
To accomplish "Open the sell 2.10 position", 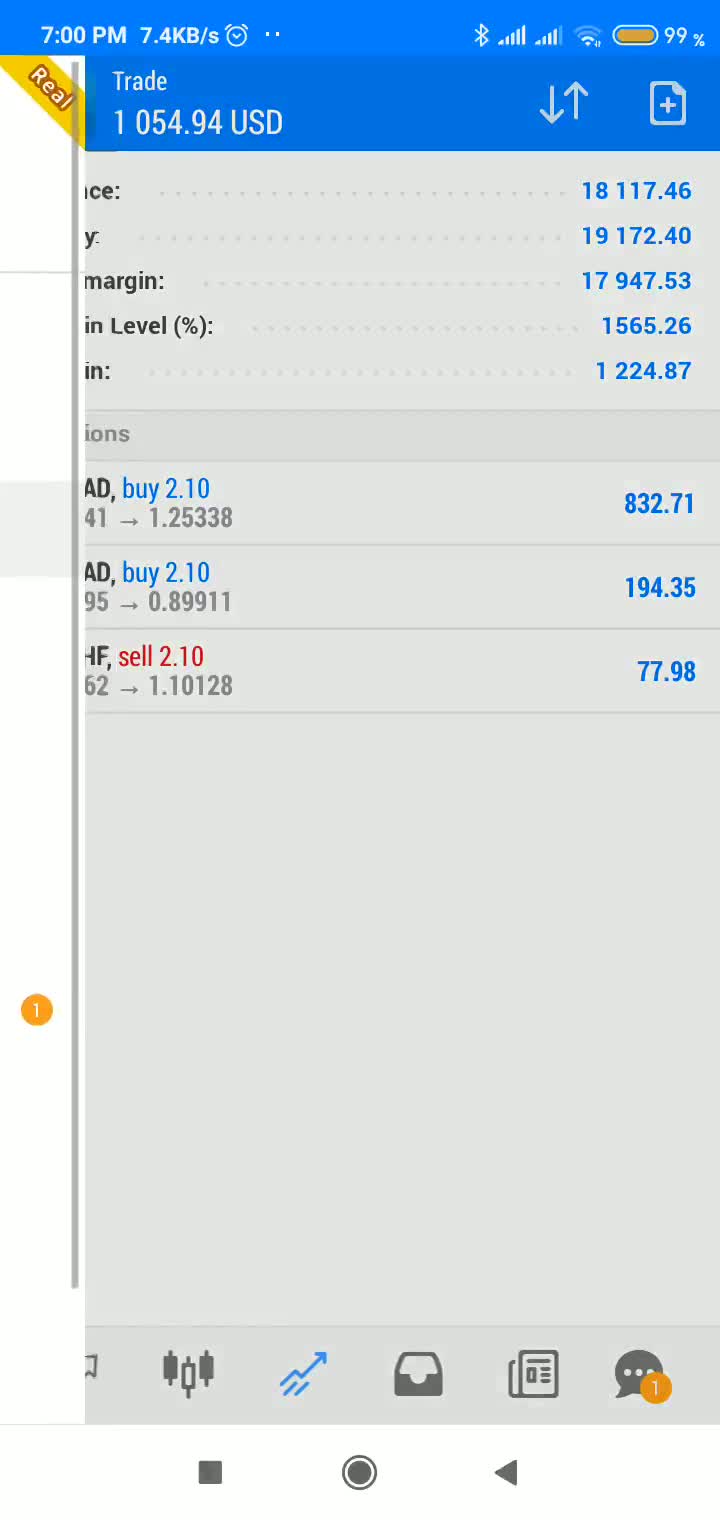I will point(400,671).
